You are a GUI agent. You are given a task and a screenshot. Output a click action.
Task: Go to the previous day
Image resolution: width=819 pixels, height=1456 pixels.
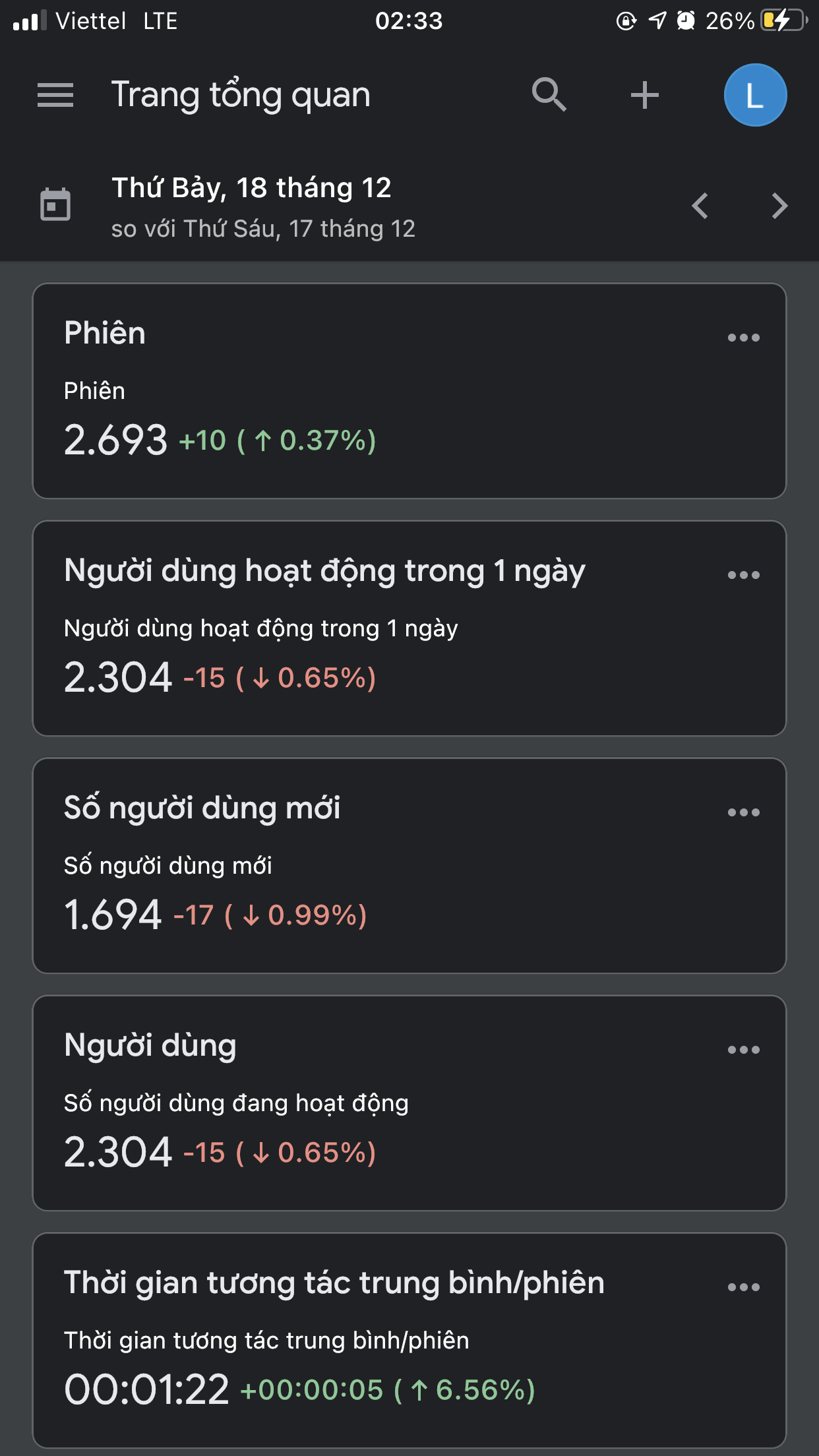[700, 206]
